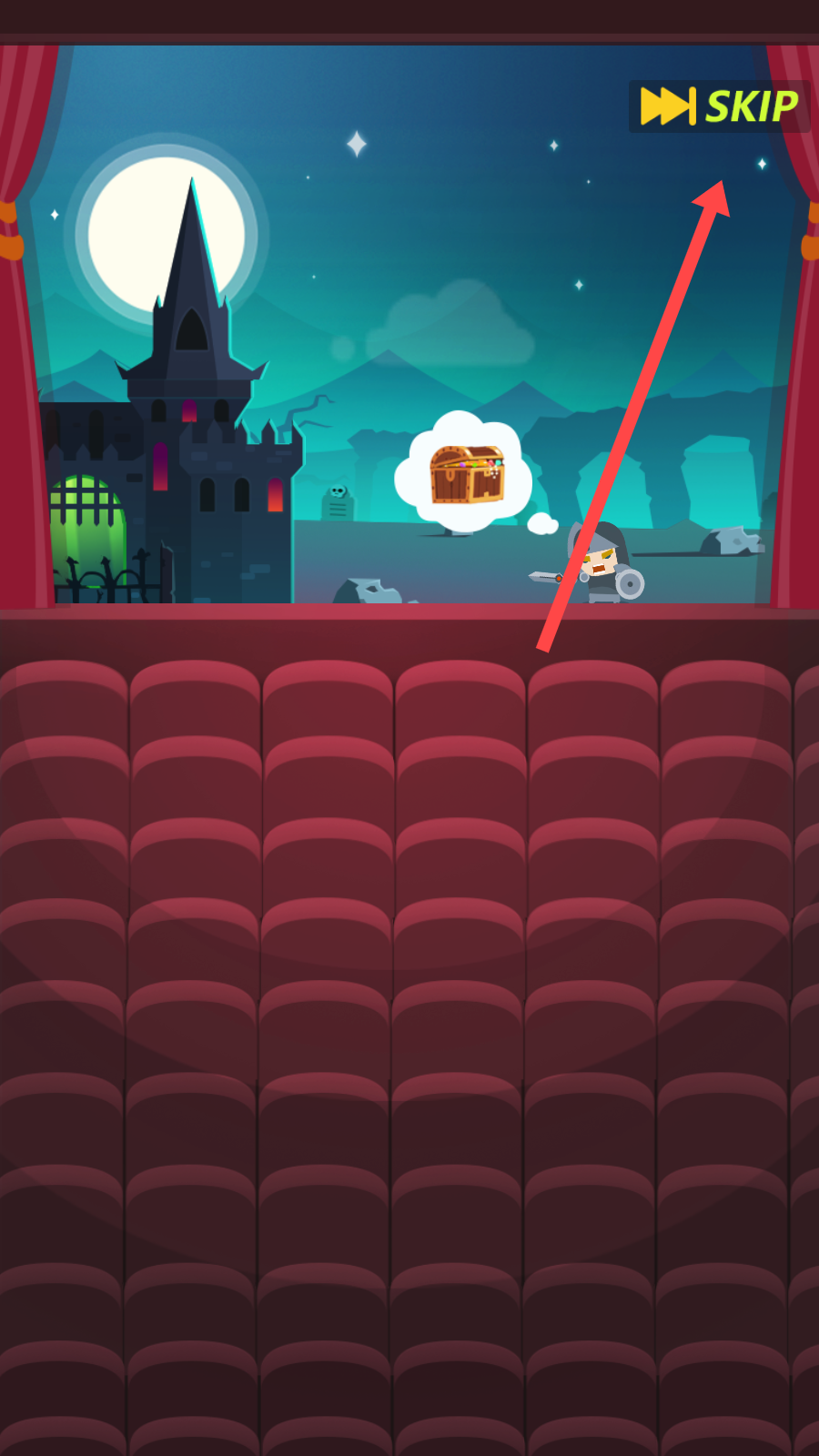Skip the intro cutscene
Image resolution: width=819 pixels, height=1456 pixels.
coord(719,106)
